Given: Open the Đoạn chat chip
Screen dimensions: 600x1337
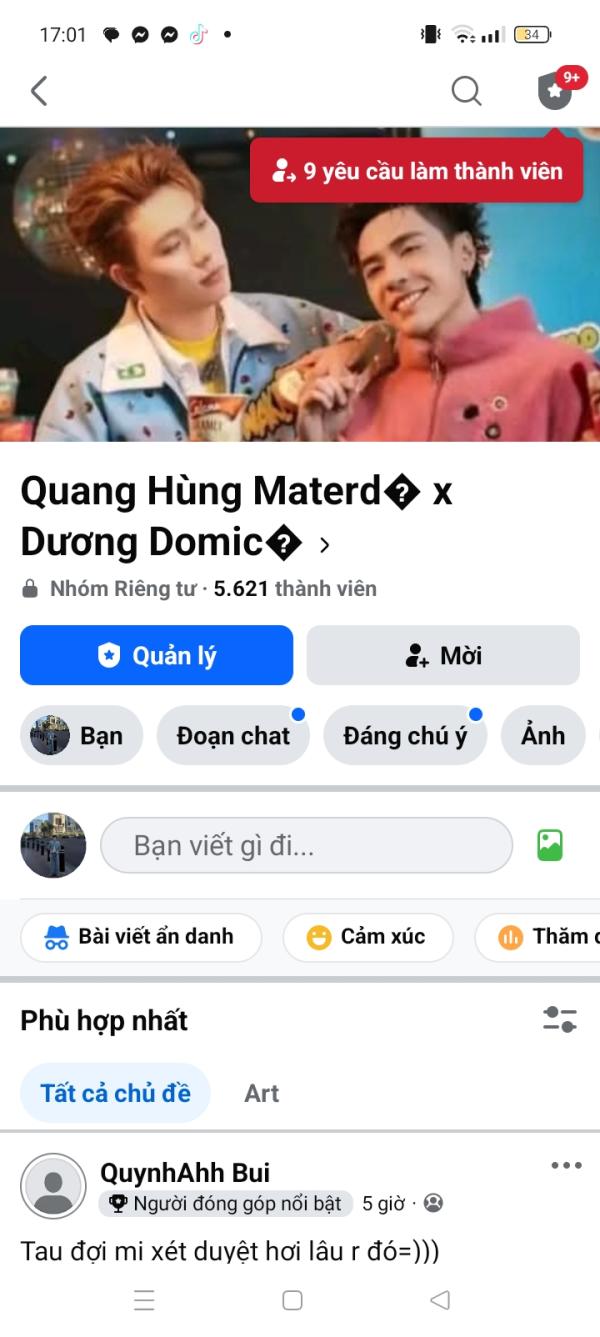Looking at the screenshot, I should click(x=233, y=736).
